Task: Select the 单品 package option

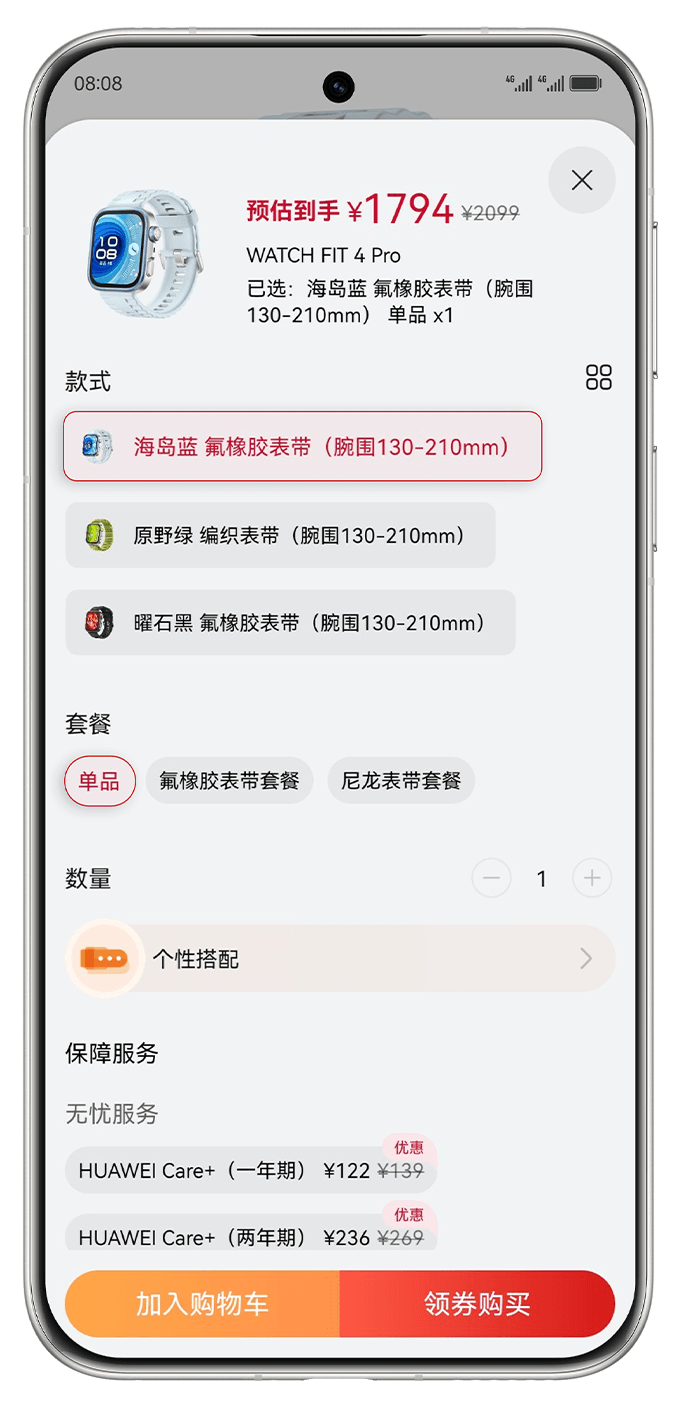Action: click(99, 780)
